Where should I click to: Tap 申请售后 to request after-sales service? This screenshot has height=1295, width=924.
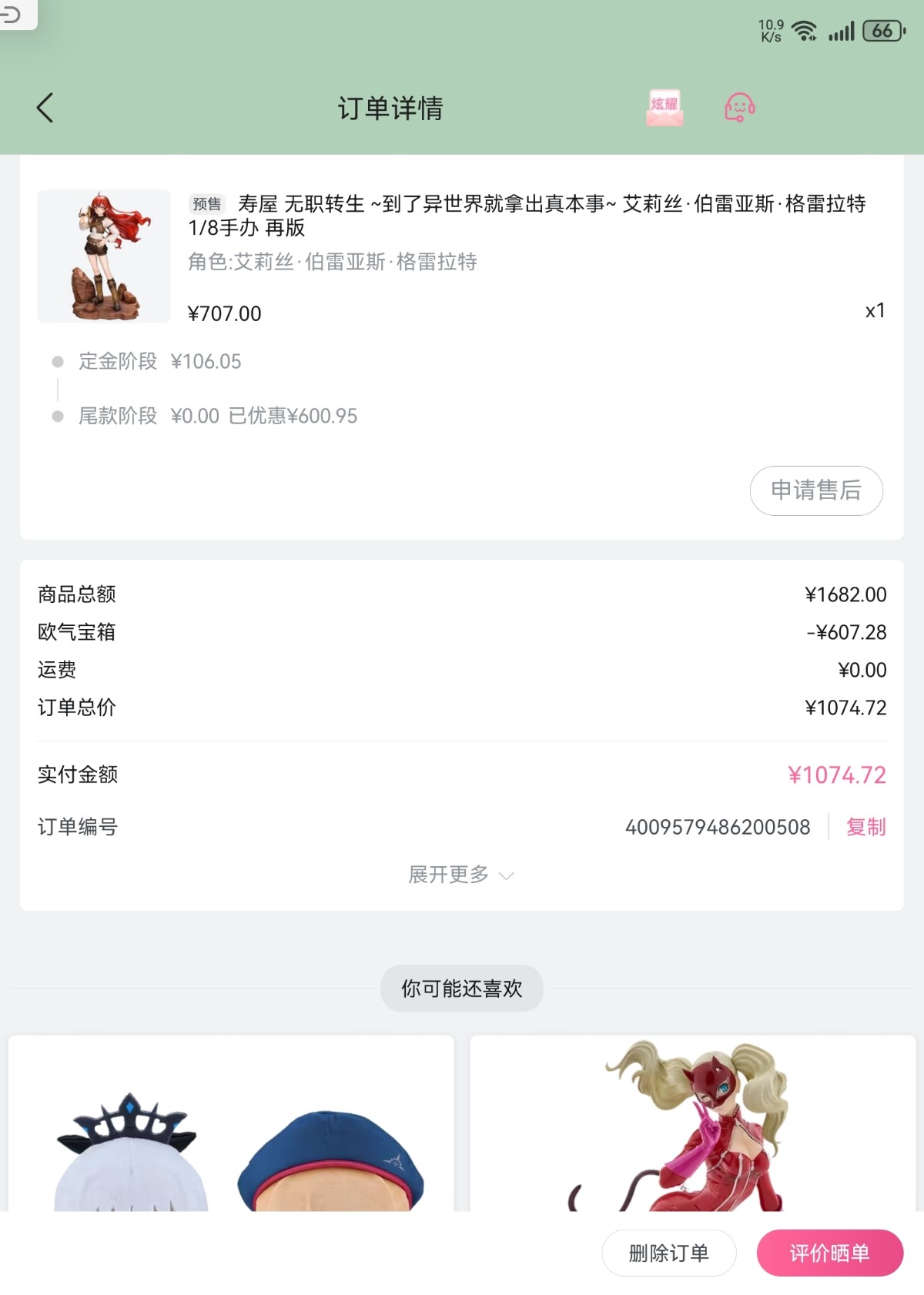815,490
